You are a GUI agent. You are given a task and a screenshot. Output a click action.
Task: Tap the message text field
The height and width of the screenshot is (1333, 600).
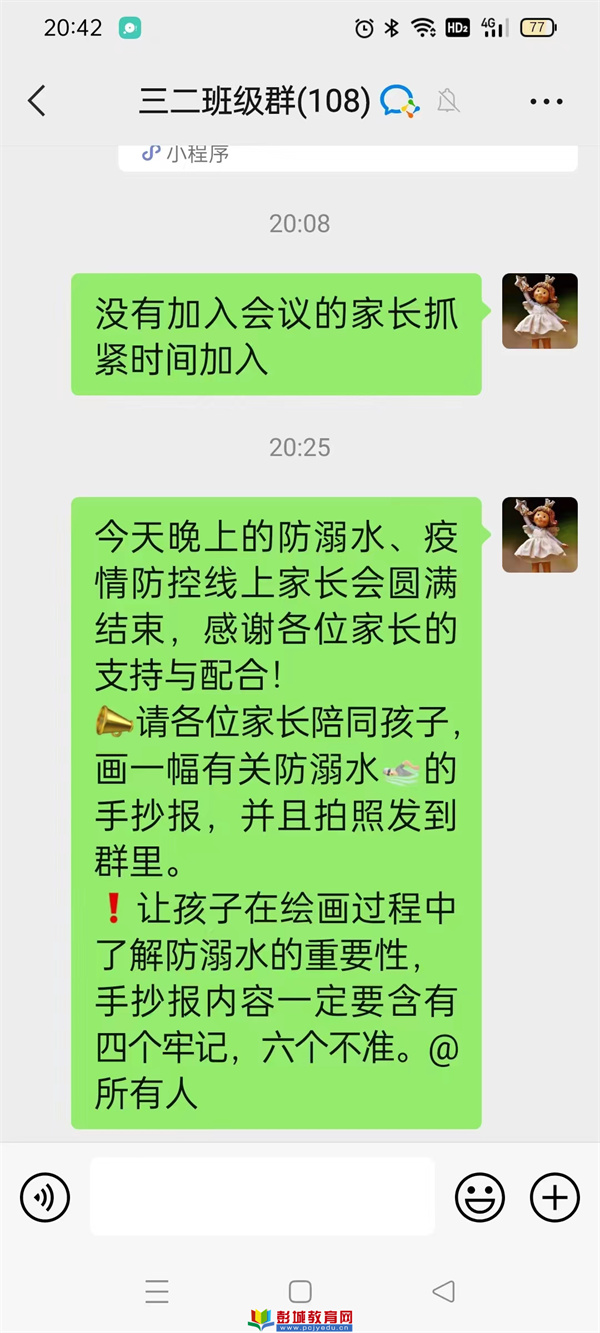(262, 1197)
